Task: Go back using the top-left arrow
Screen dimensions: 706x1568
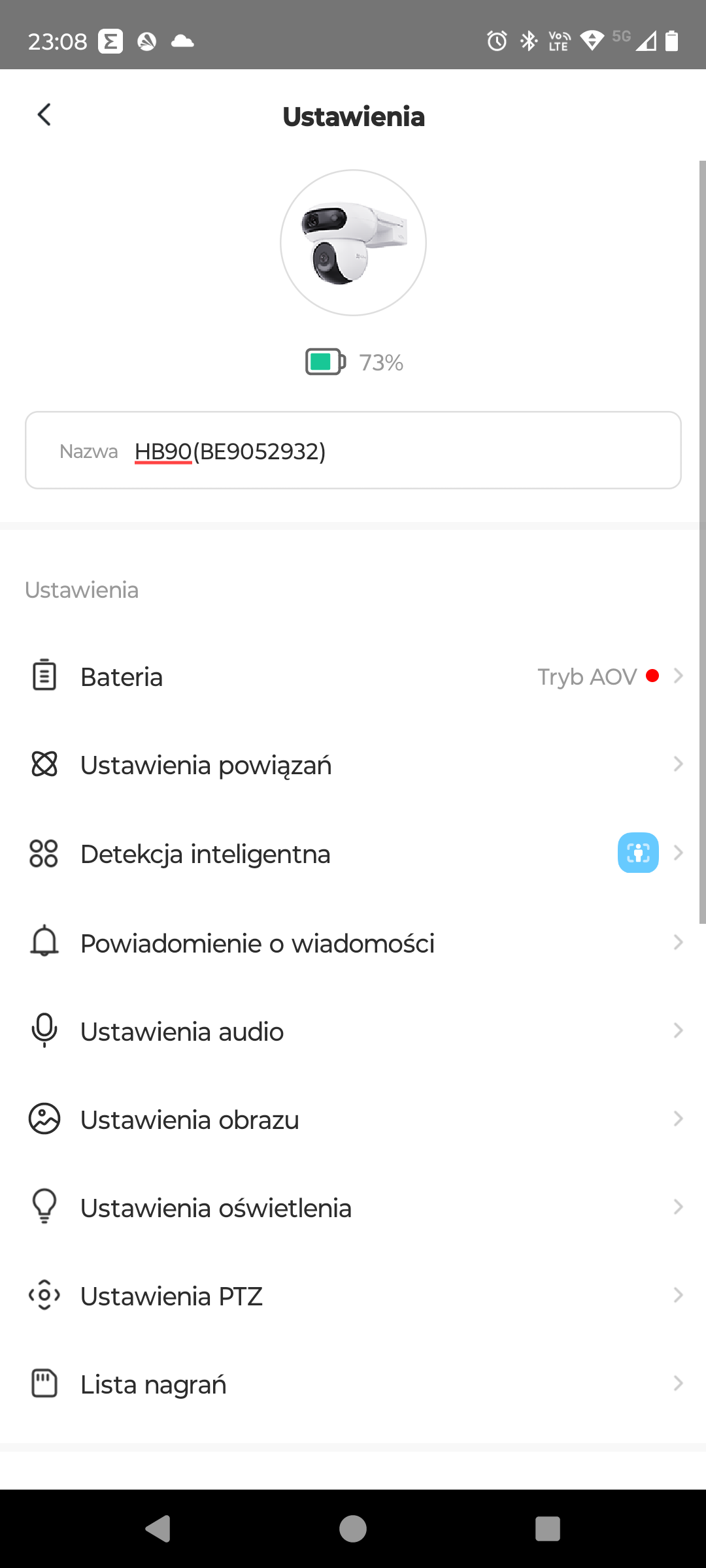Action: pos(44,115)
